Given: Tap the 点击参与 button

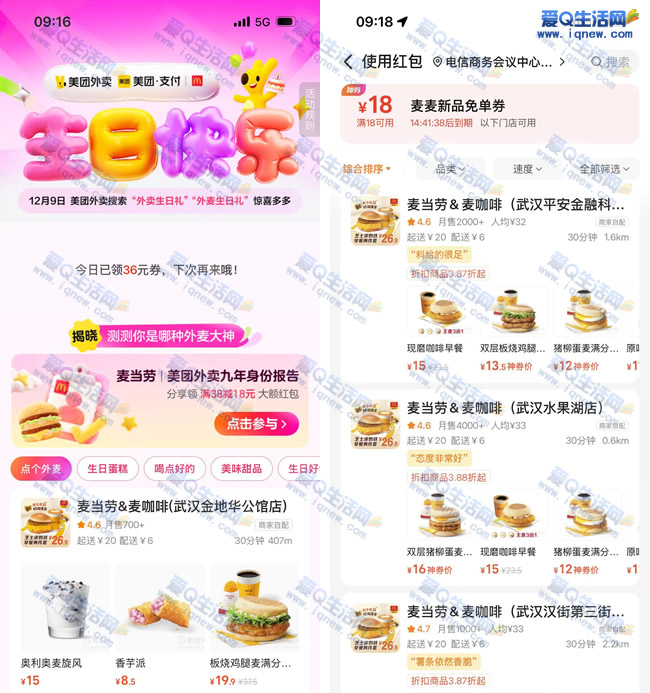Looking at the screenshot, I should 256,424.
